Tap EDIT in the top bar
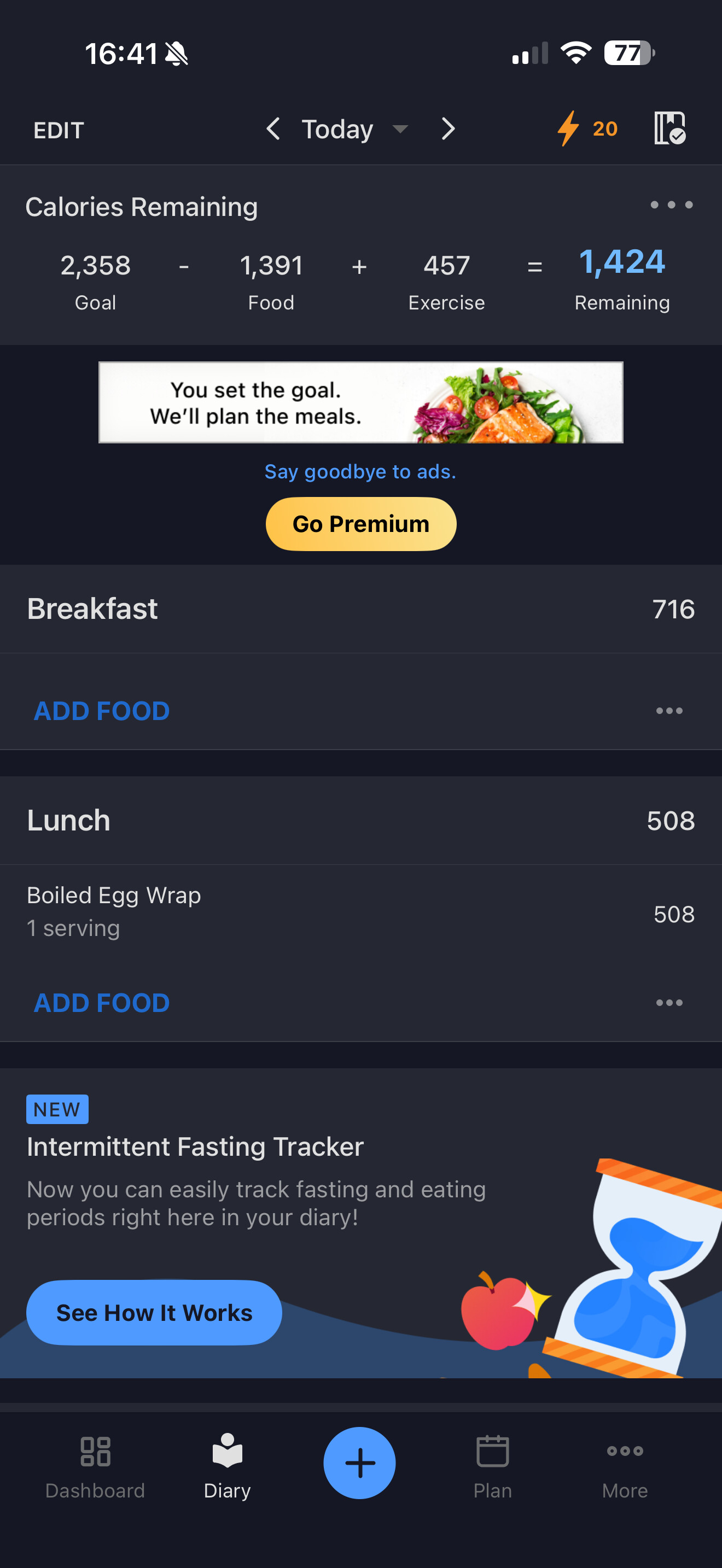 click(59, 130)
